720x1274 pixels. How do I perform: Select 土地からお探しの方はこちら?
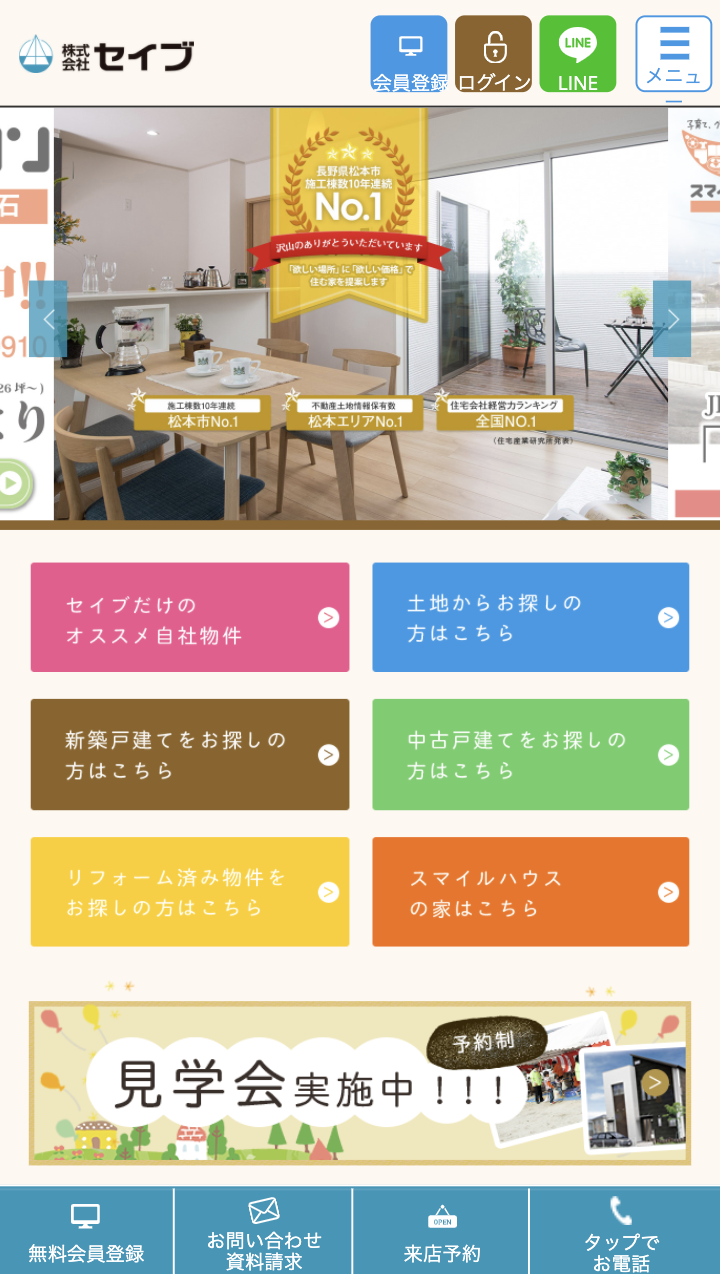tap(530, 617)
